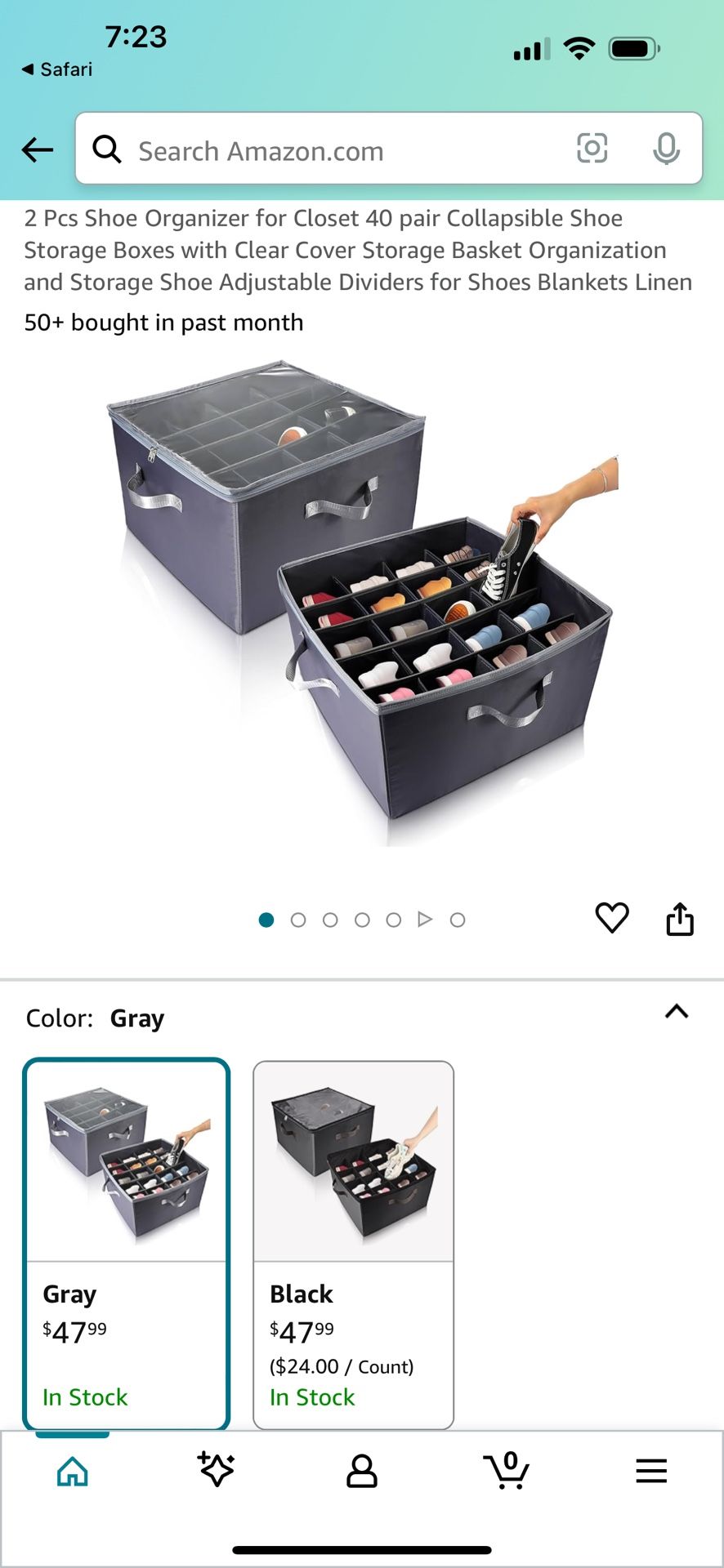Tap the Amazon search input field
The image size is (724, 1568).
click(327, 149)
